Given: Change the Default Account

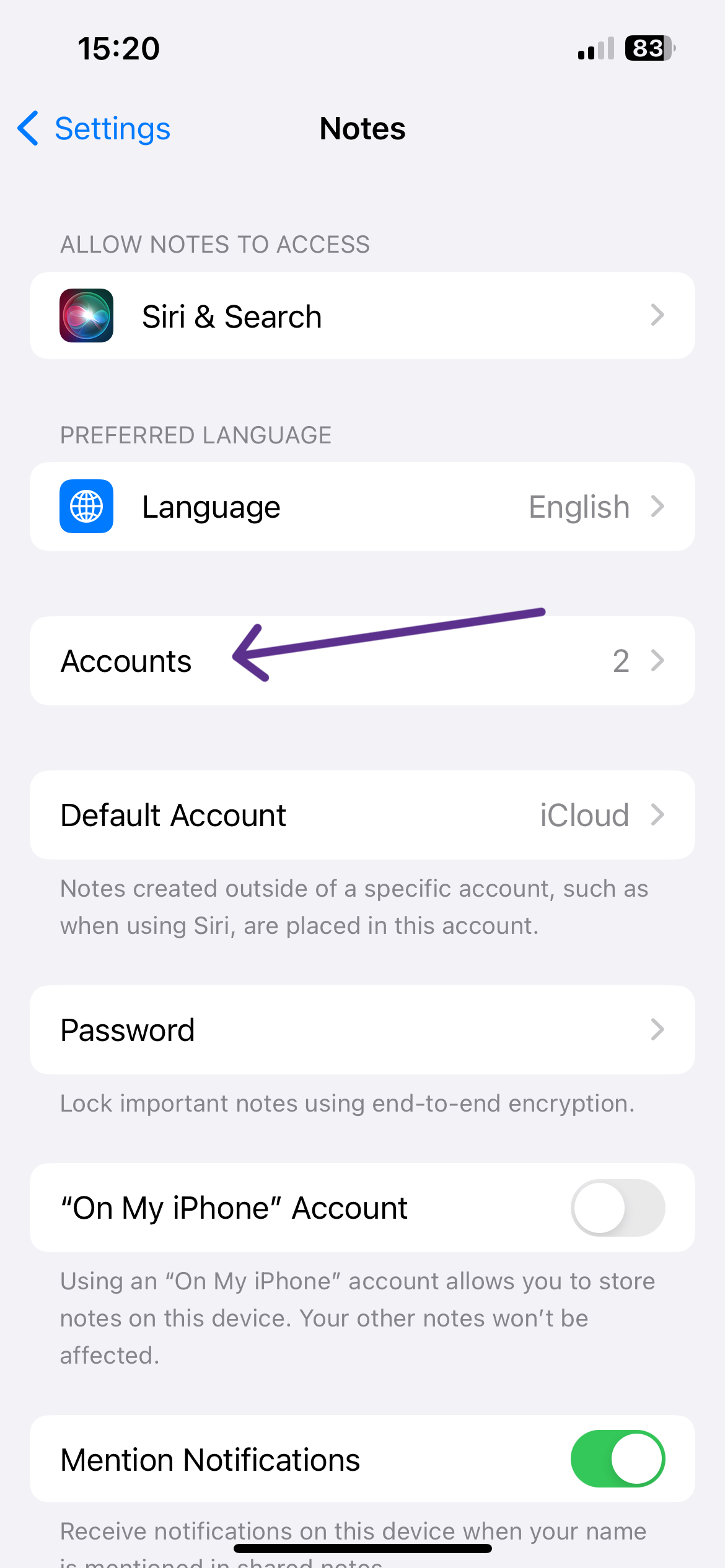Looking at the screenshot, I should pos(362,815).
